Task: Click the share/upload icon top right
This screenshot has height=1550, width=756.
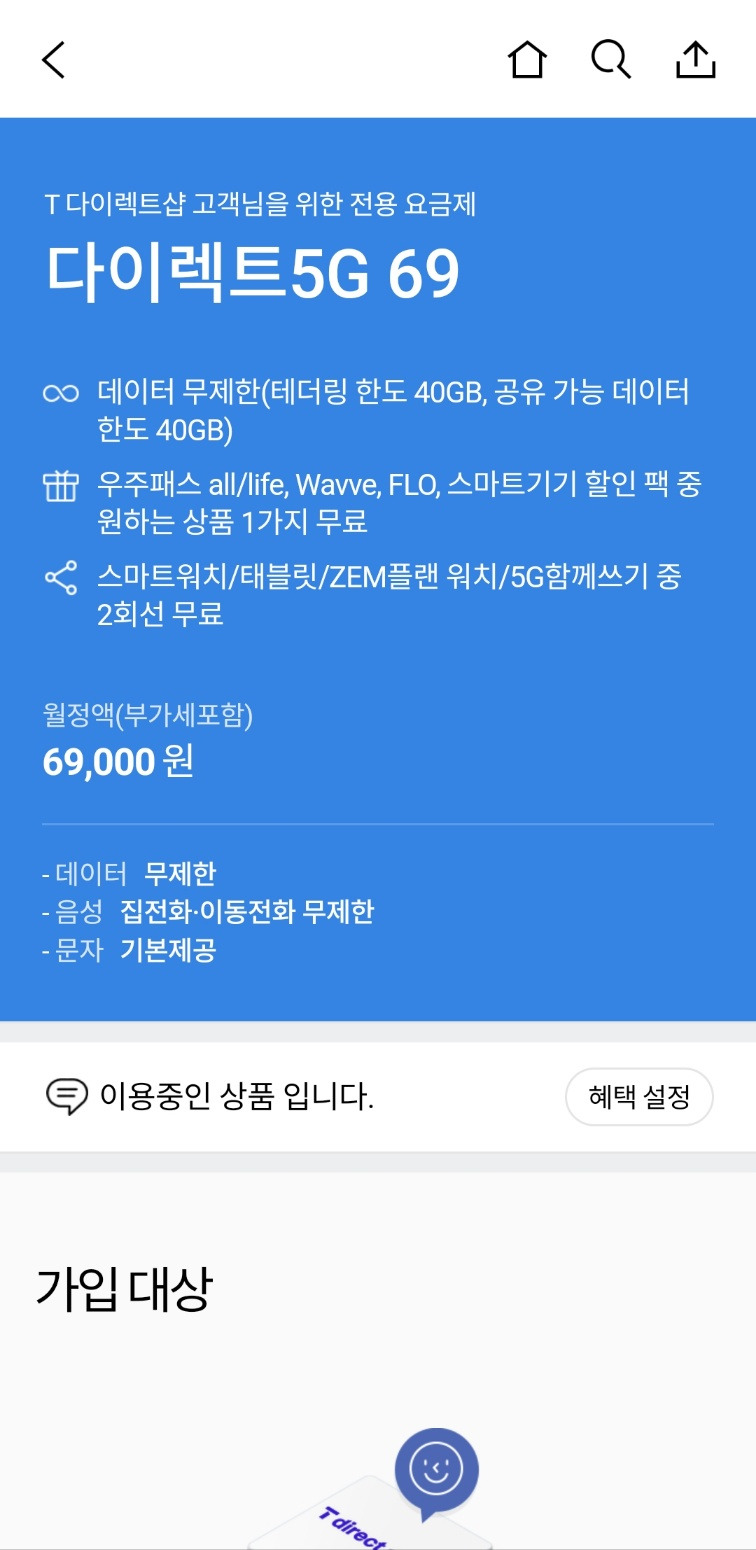Action: pos(694,59)
